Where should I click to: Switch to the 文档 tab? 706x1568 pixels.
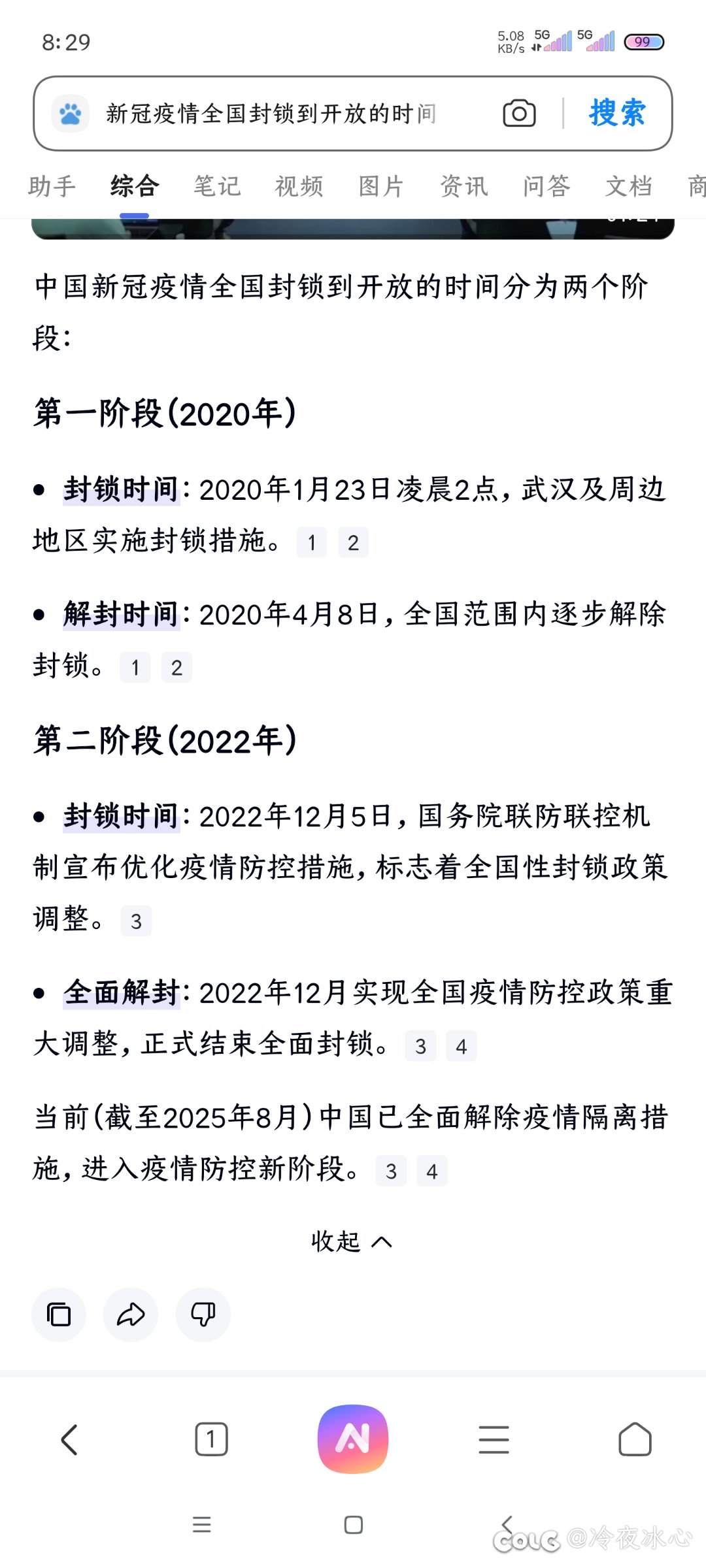[x=628, y=186]
